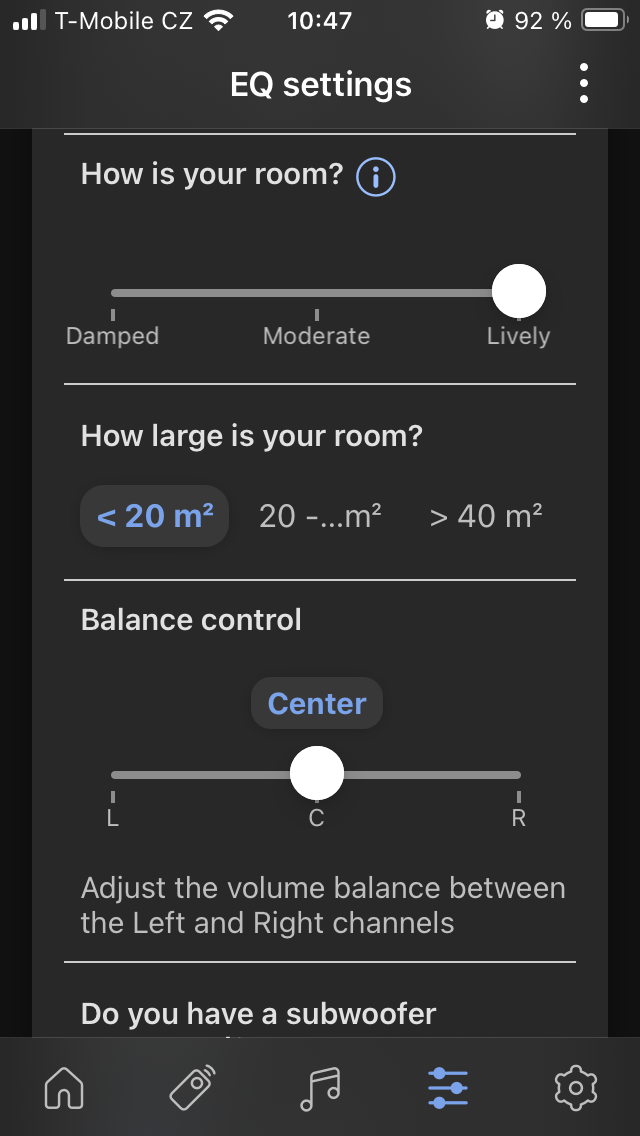This screenshot has height=1136, width=640.
Task: Move balance fully to the Left channel
Action: pos(113,774)
